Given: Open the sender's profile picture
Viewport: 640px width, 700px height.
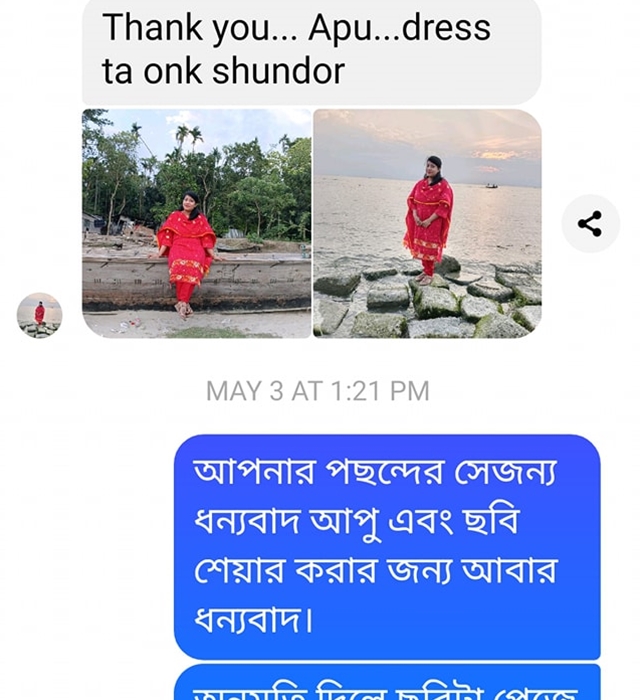Looking at the screenshot, I should [40, 315].
